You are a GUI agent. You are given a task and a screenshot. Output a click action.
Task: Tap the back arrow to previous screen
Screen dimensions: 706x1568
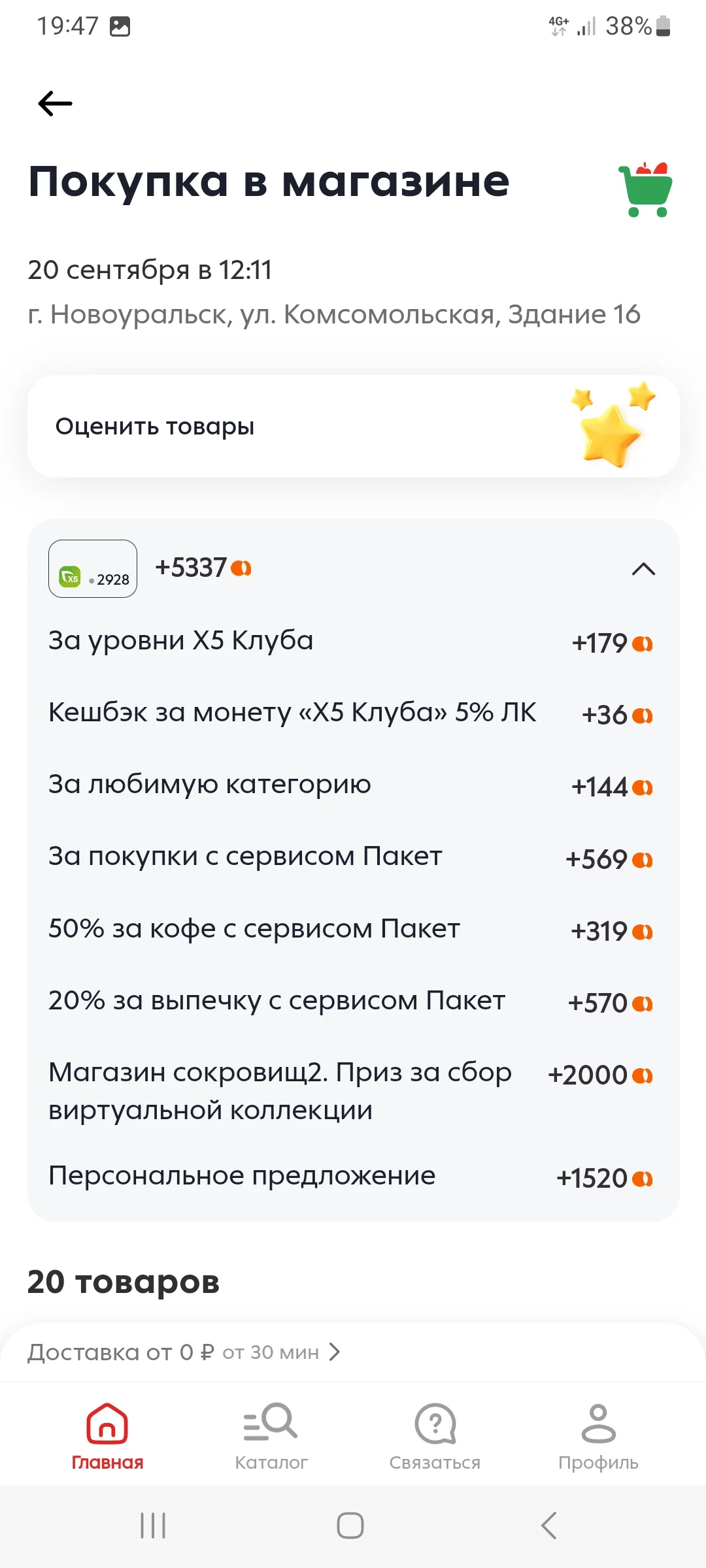pos(55,103)
